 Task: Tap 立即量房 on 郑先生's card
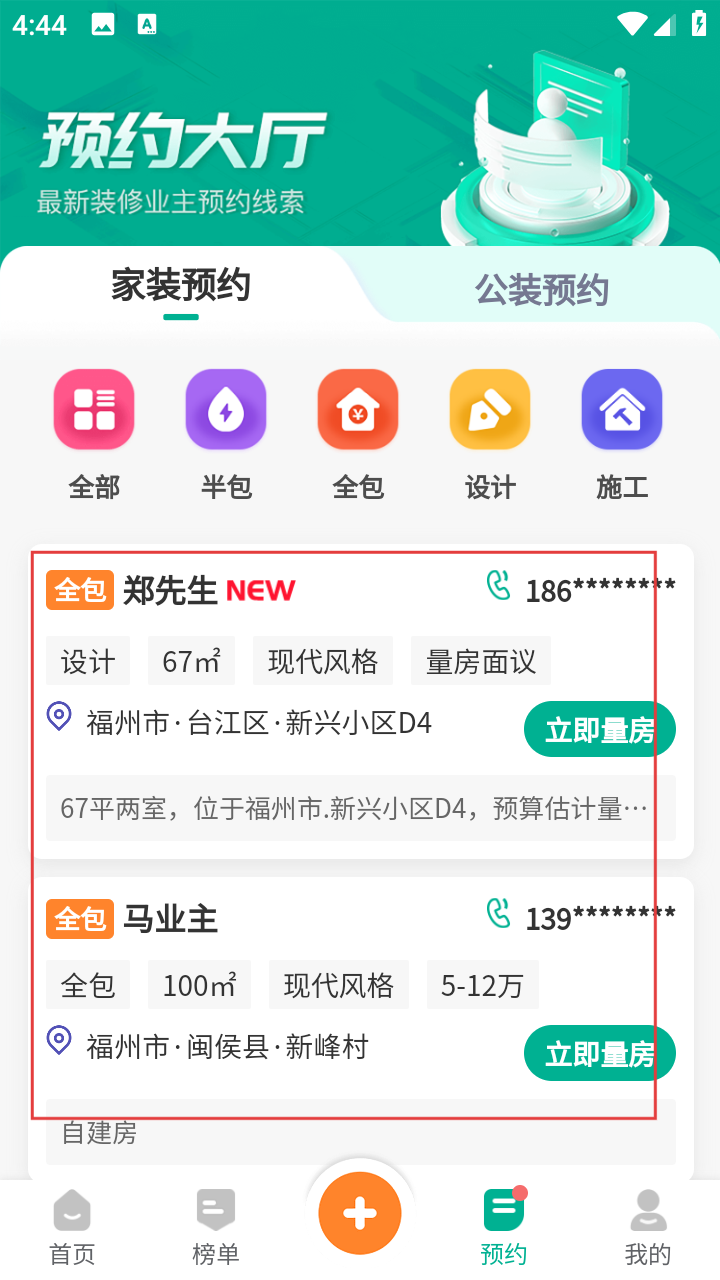click(599, 730)
